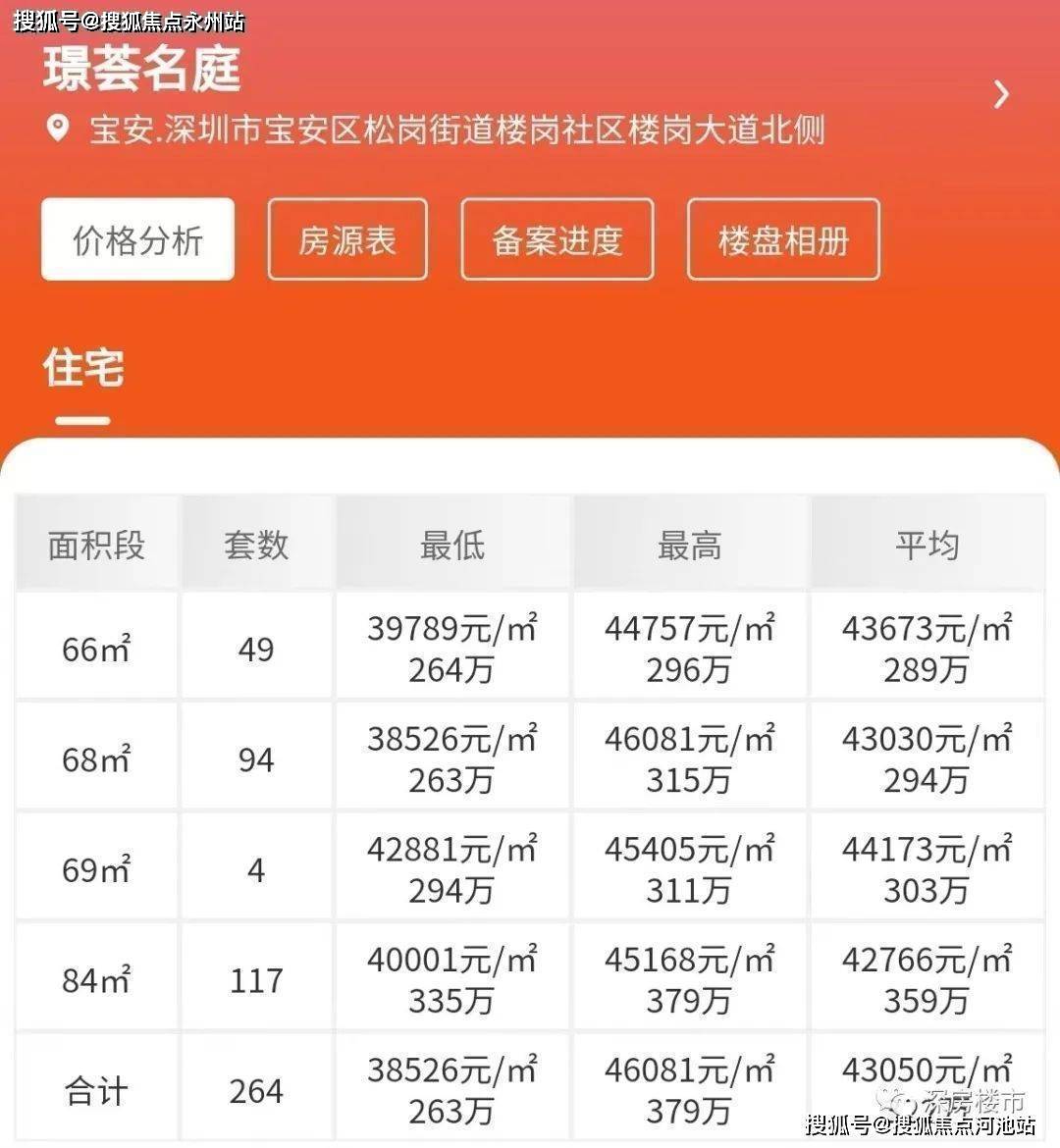This screenshot has height=1148, width=1060.
Task: Select the 84㎡ area row
Action: coord(95,977)
